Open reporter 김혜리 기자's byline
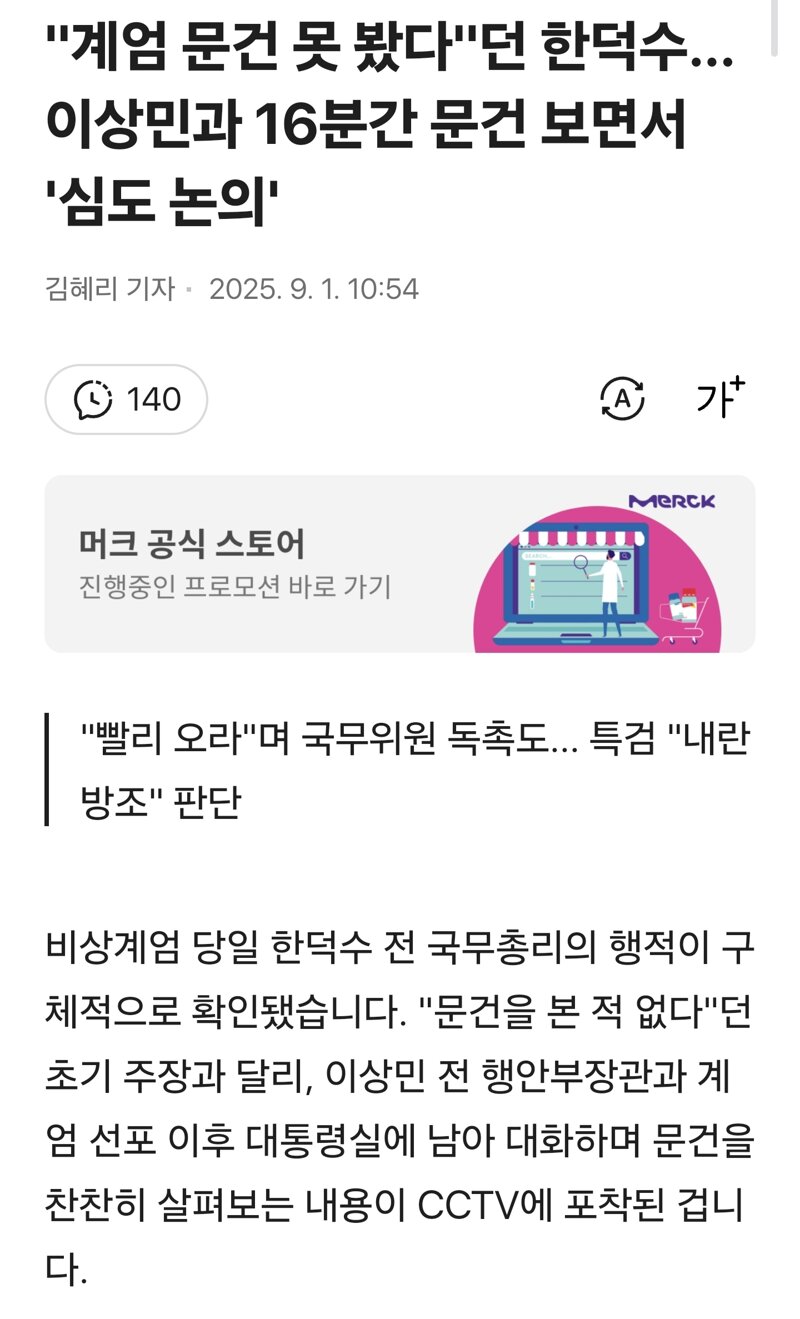This screenshot has width=800, height=1319. pos(110,290)
